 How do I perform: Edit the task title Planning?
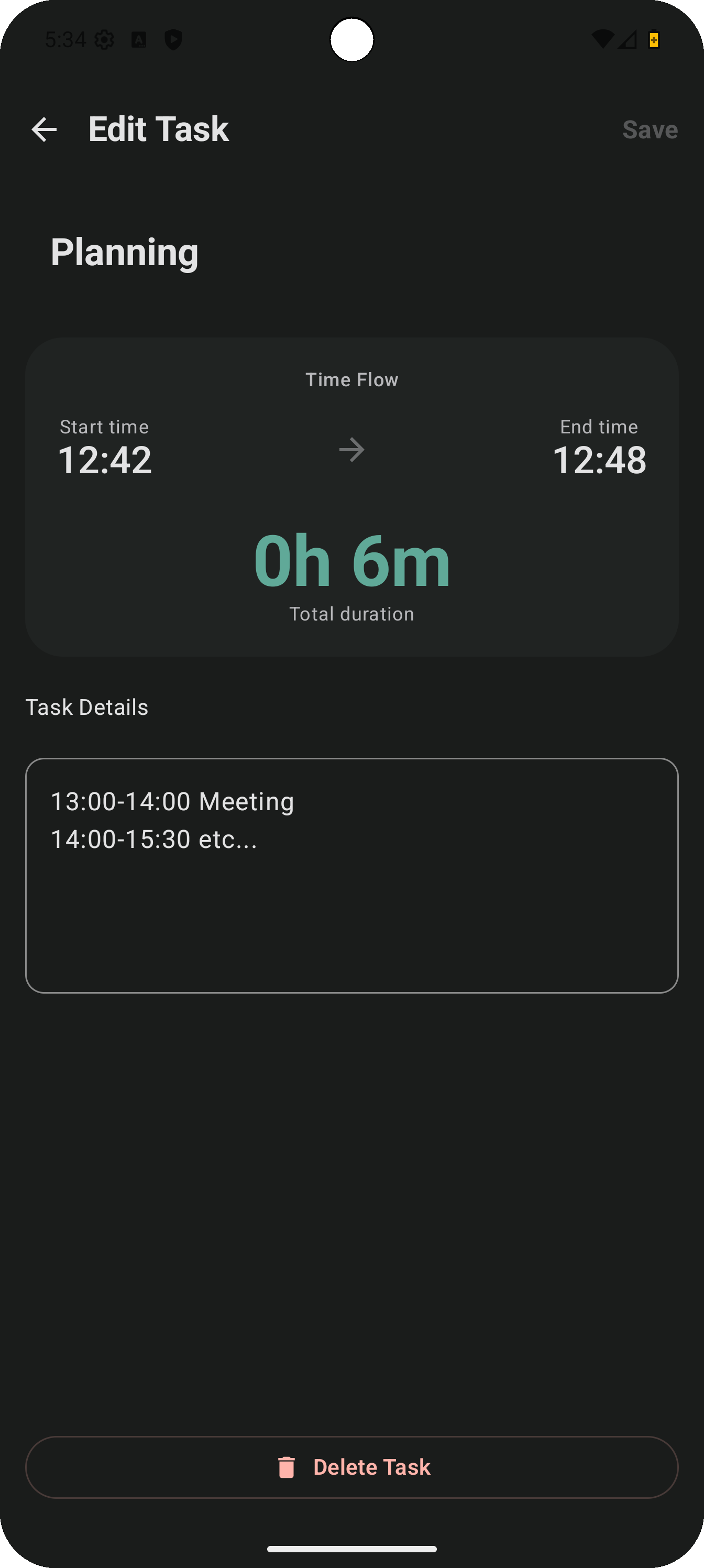(x=125, y=252)
